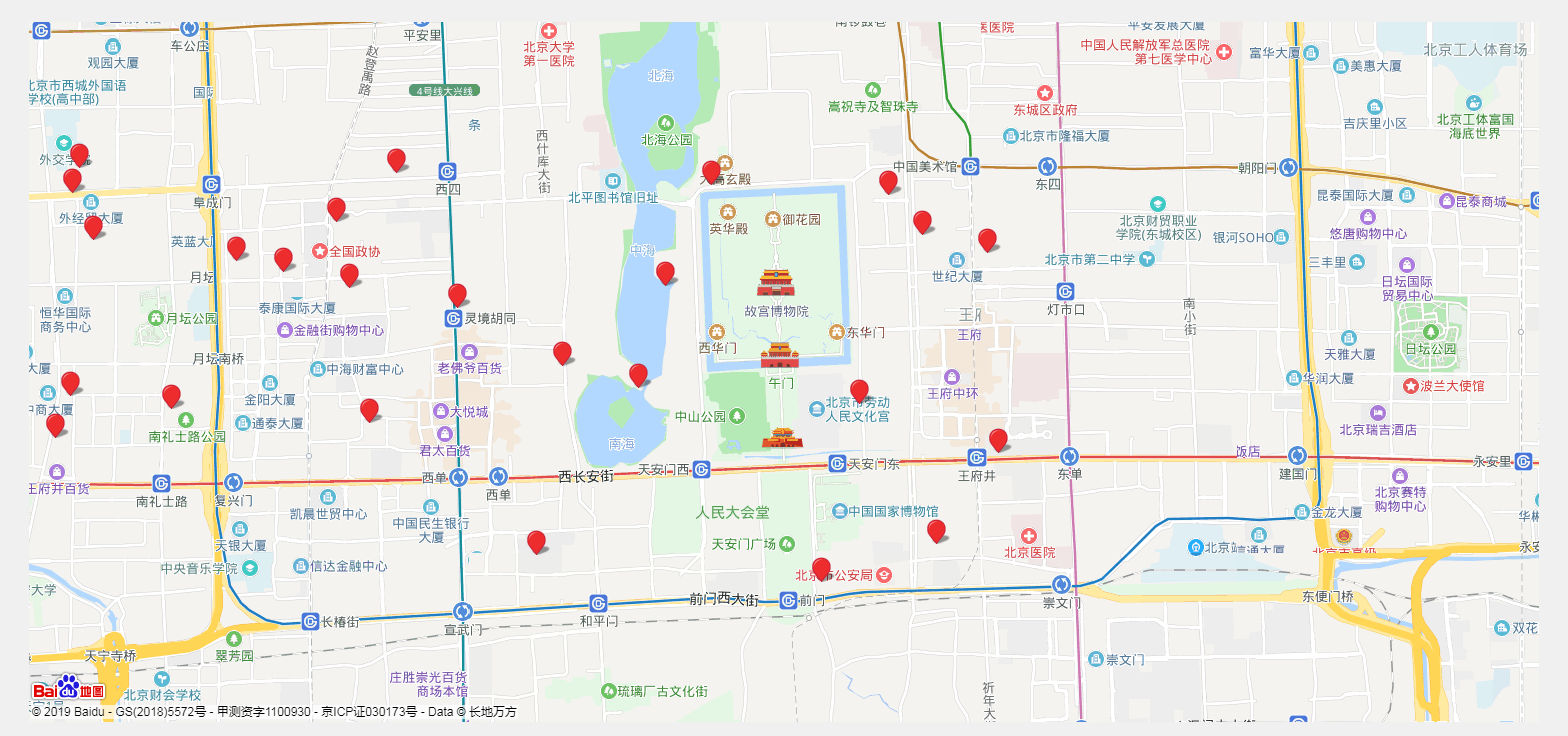
Task: Tap the marker below 外经贸大厦
Action: [93, 226]
